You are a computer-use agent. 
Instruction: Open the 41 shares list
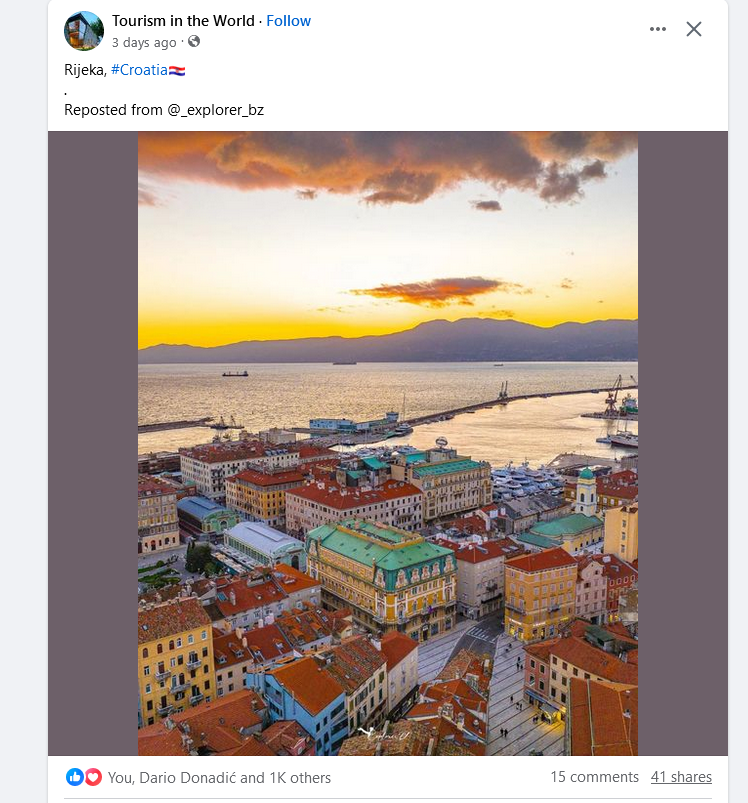(x=681, y=777)
